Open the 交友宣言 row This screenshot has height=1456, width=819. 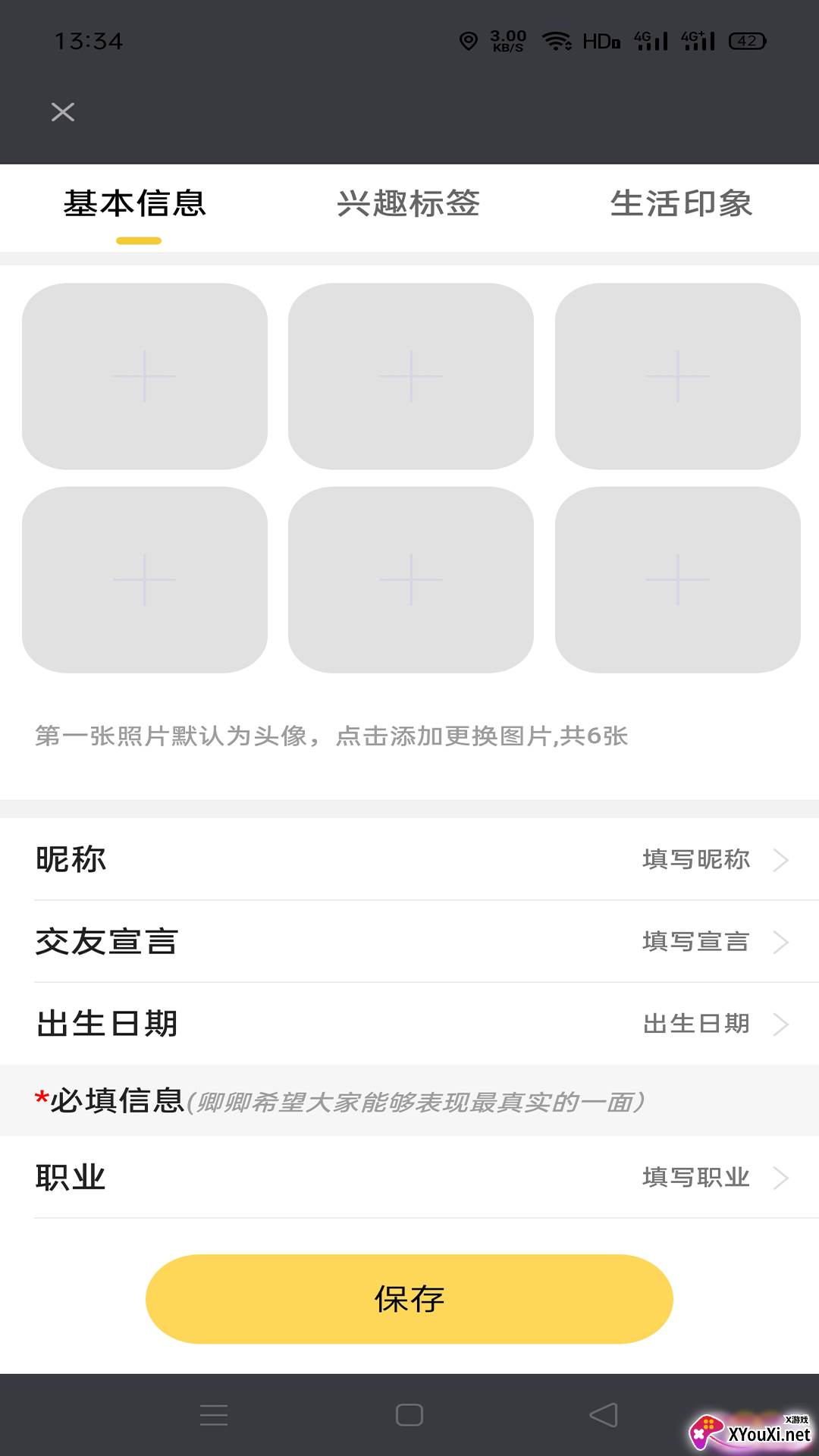[x=409, y=942]
